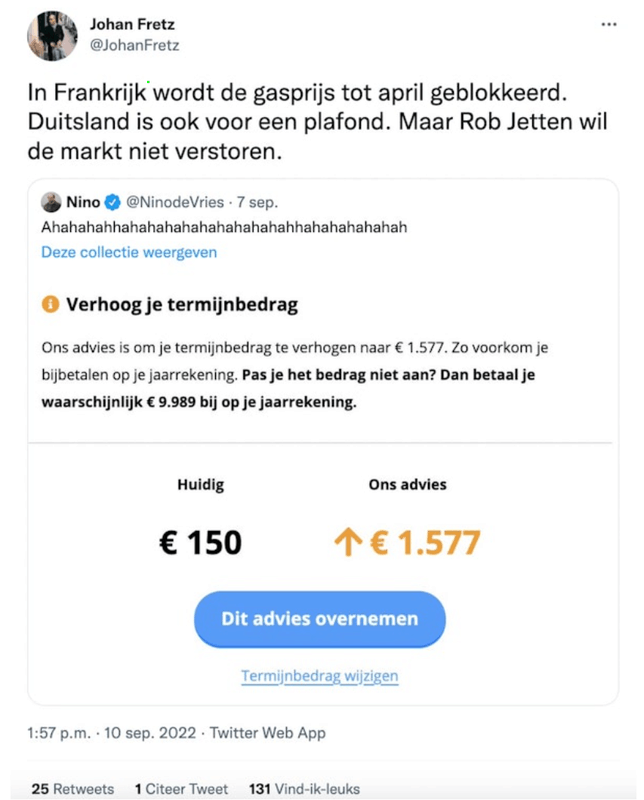Go to the @JohanFretz profile

click(x=134, y=45)
